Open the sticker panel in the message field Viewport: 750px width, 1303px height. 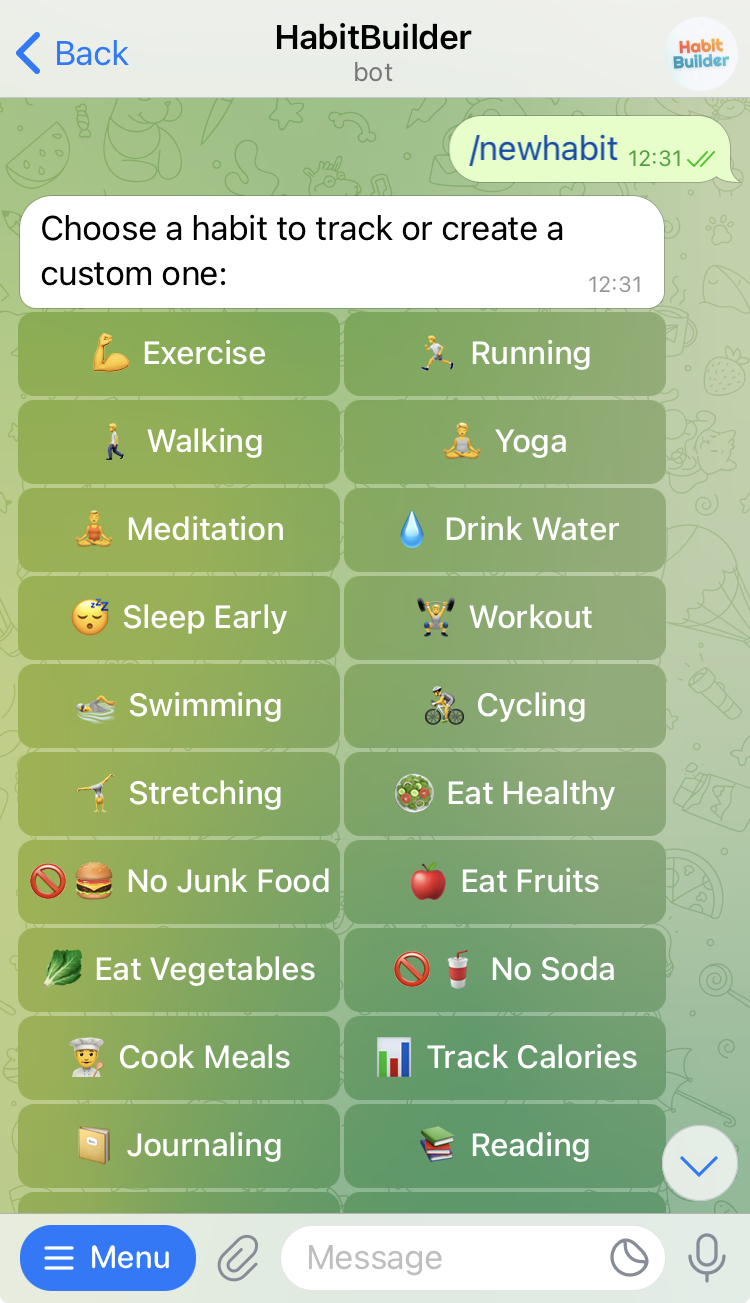[629, 1257]
